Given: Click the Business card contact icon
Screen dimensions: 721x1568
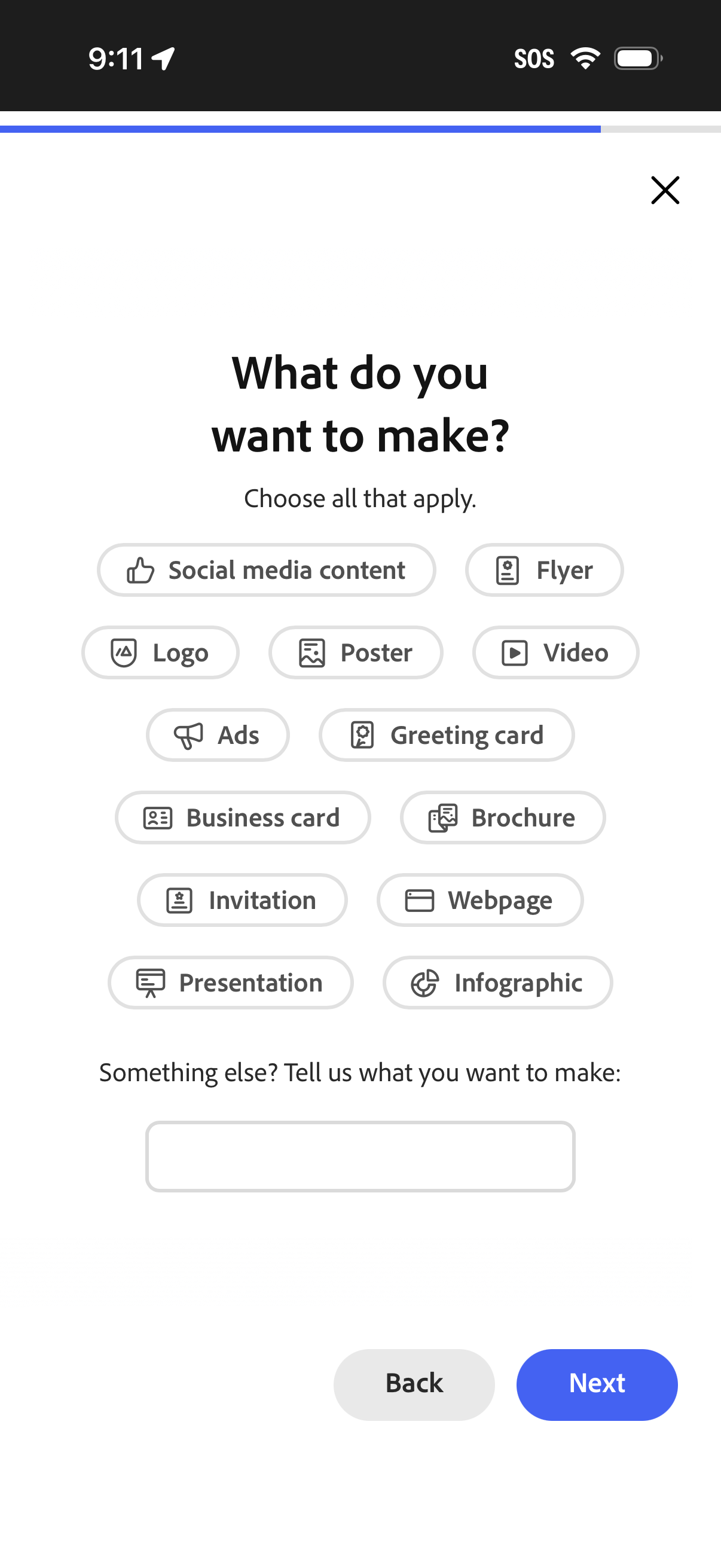Looking at the screenshot, I should tap(157, 817).
